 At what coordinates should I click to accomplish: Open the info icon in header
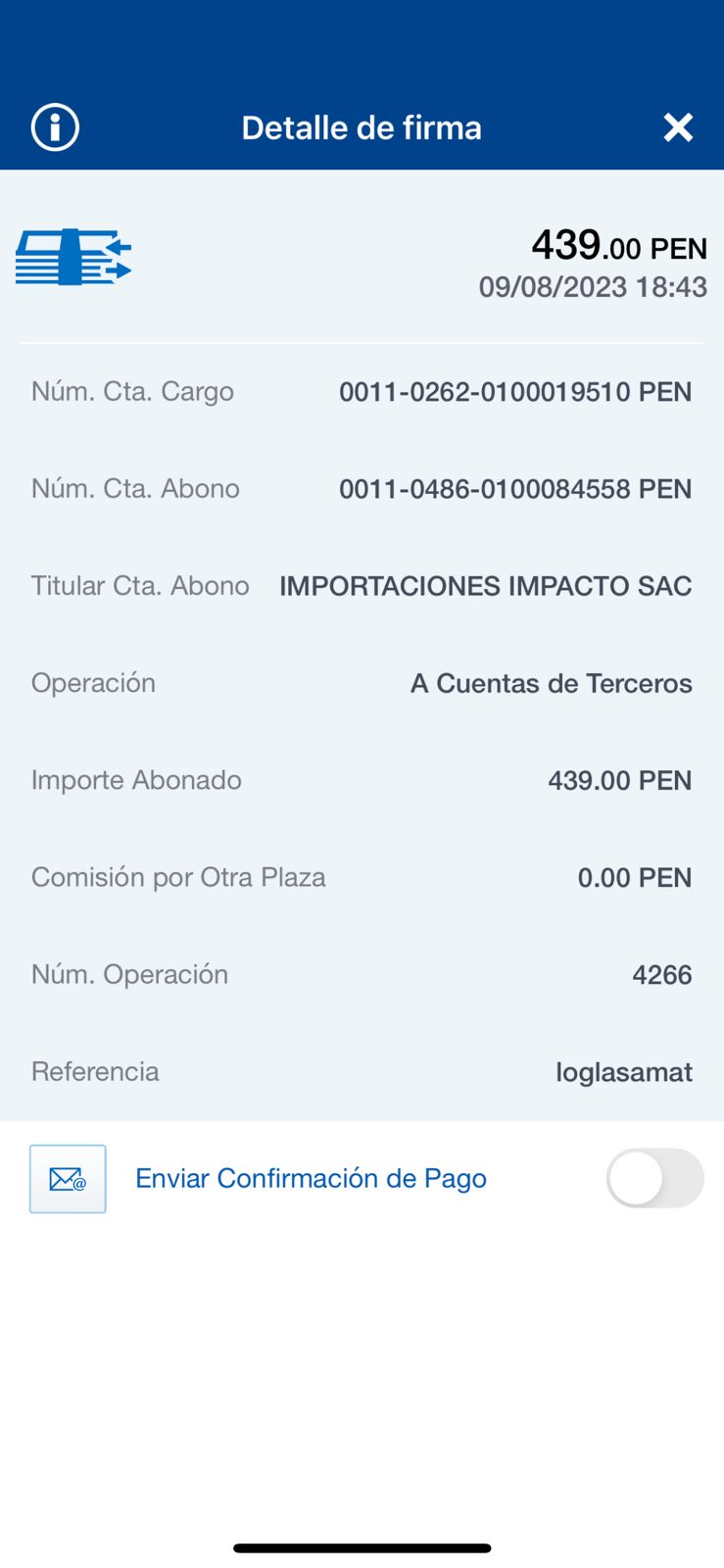coord(55,127)
